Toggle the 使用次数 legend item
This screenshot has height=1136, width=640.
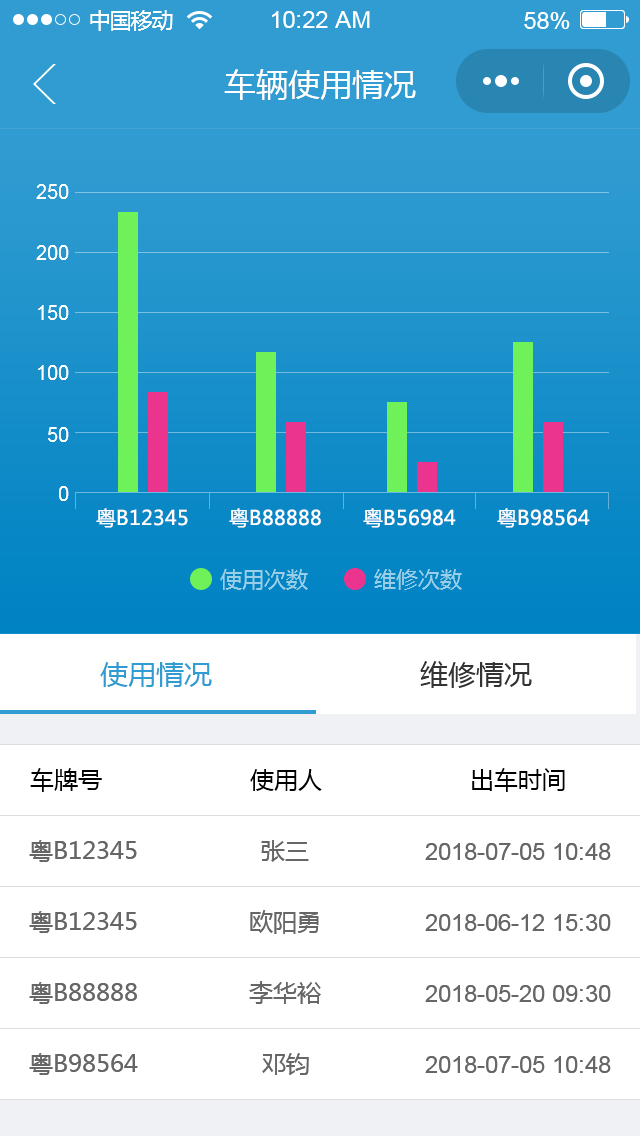250,579
